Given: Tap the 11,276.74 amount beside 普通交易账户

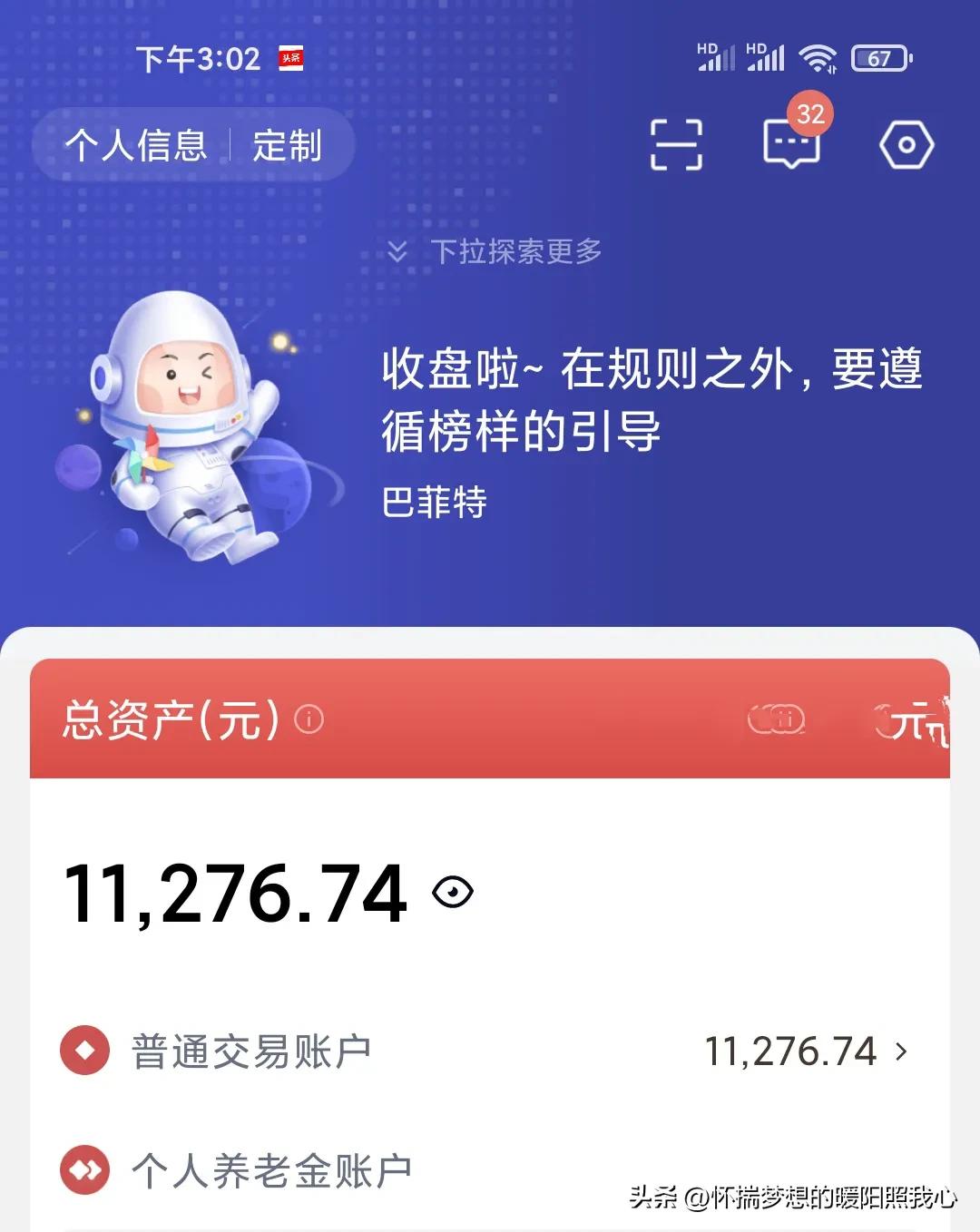Looking at the screenshot, I should (x=789, y=1051).
